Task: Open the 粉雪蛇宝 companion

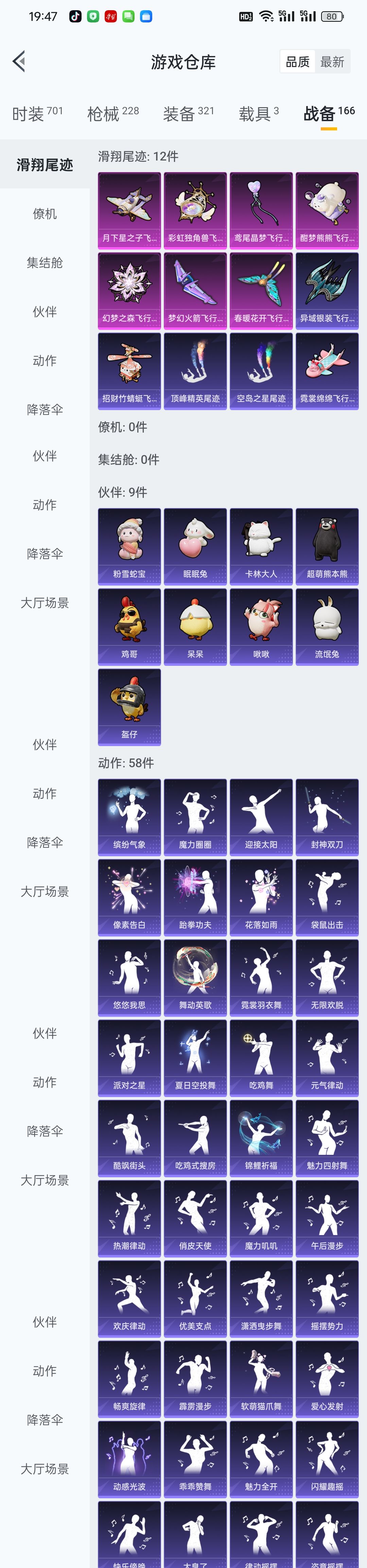Action: 129,546
